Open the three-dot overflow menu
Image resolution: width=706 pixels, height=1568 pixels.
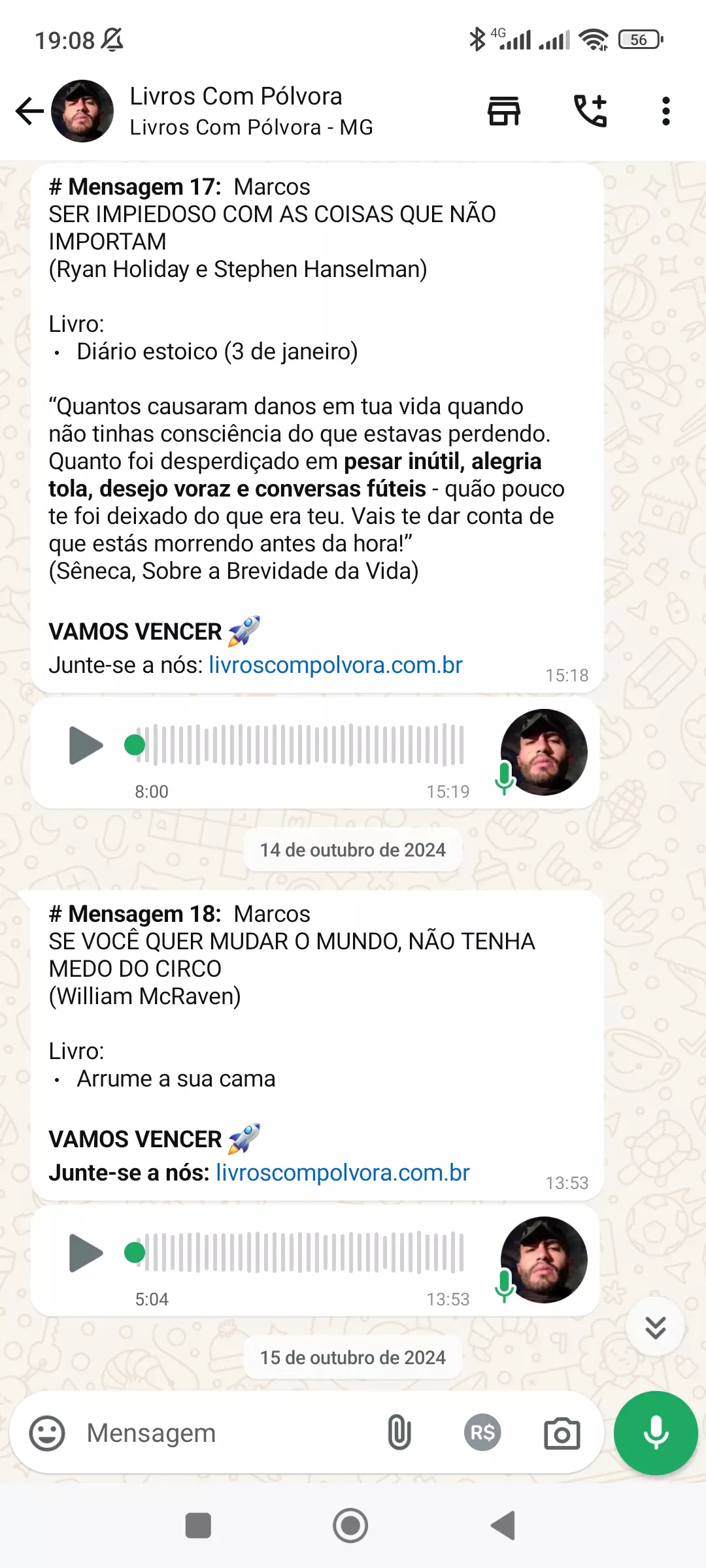[x=665, y=111]
